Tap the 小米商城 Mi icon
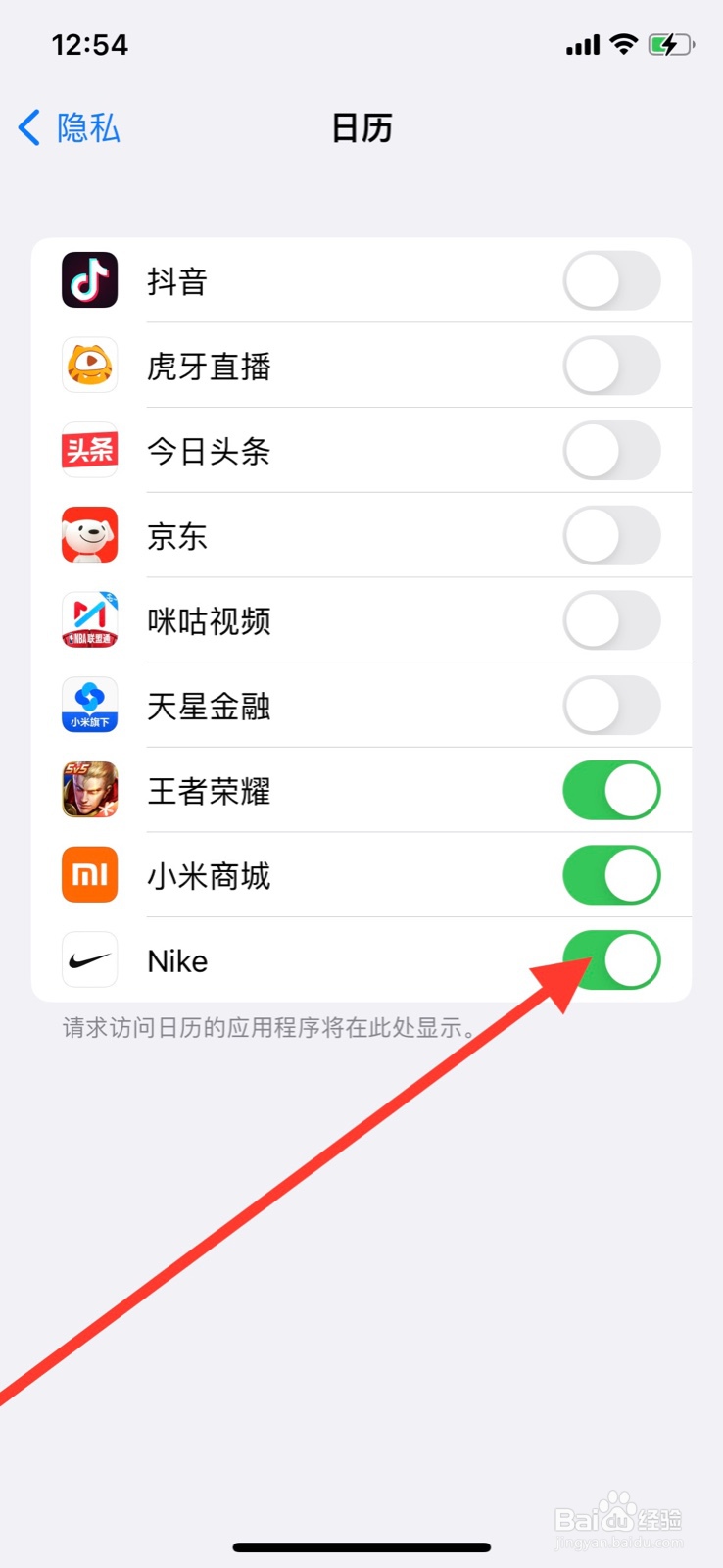The image size is (723, 1568). click(89, 874)
